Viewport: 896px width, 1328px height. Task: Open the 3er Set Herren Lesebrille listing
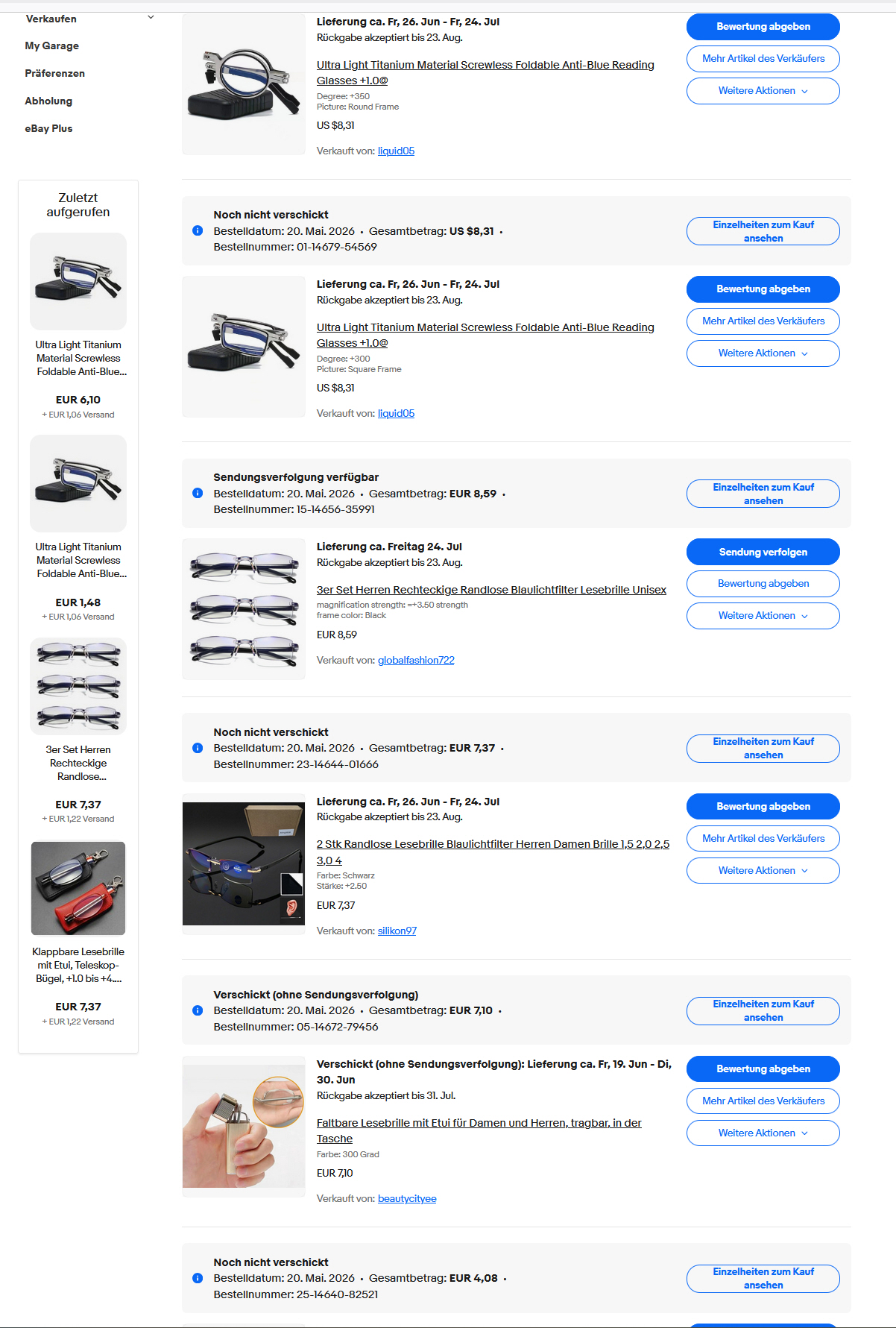tap(491, 590)
